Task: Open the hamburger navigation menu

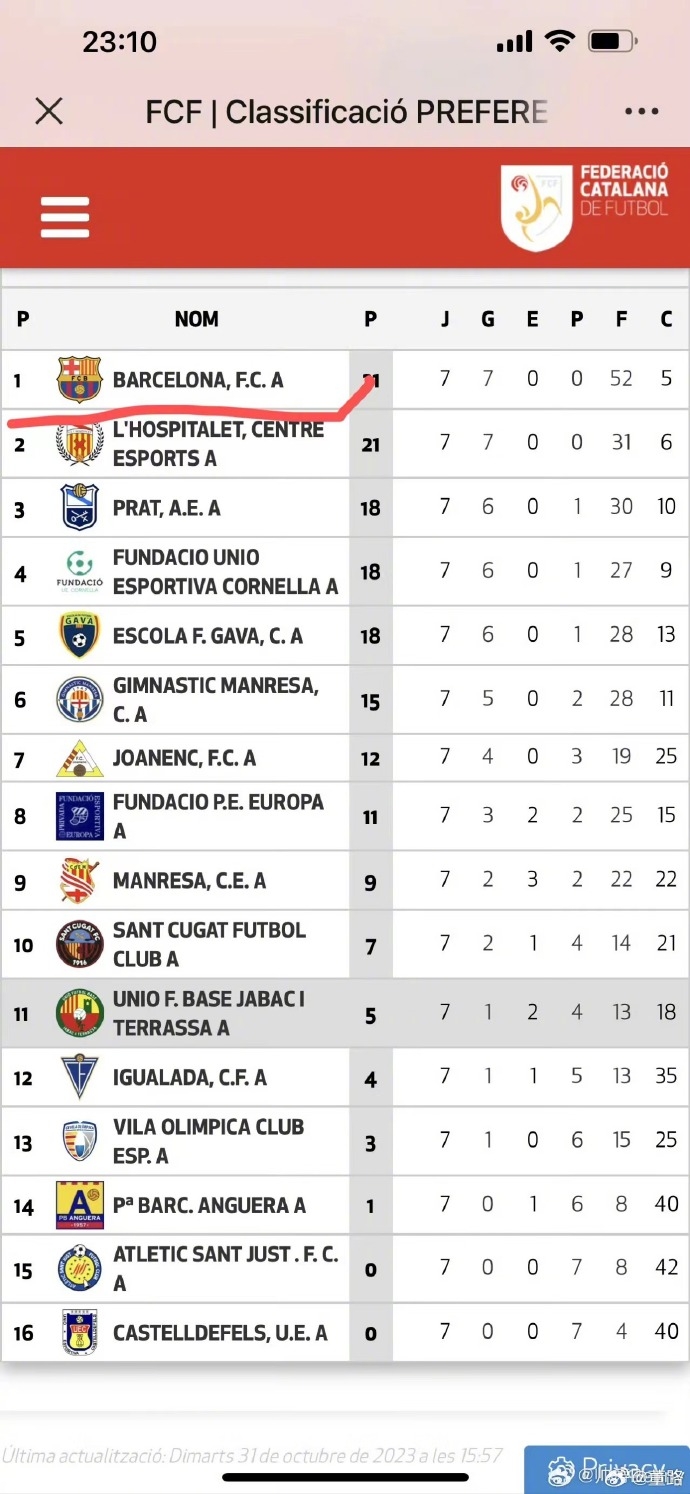Action: 65,216
